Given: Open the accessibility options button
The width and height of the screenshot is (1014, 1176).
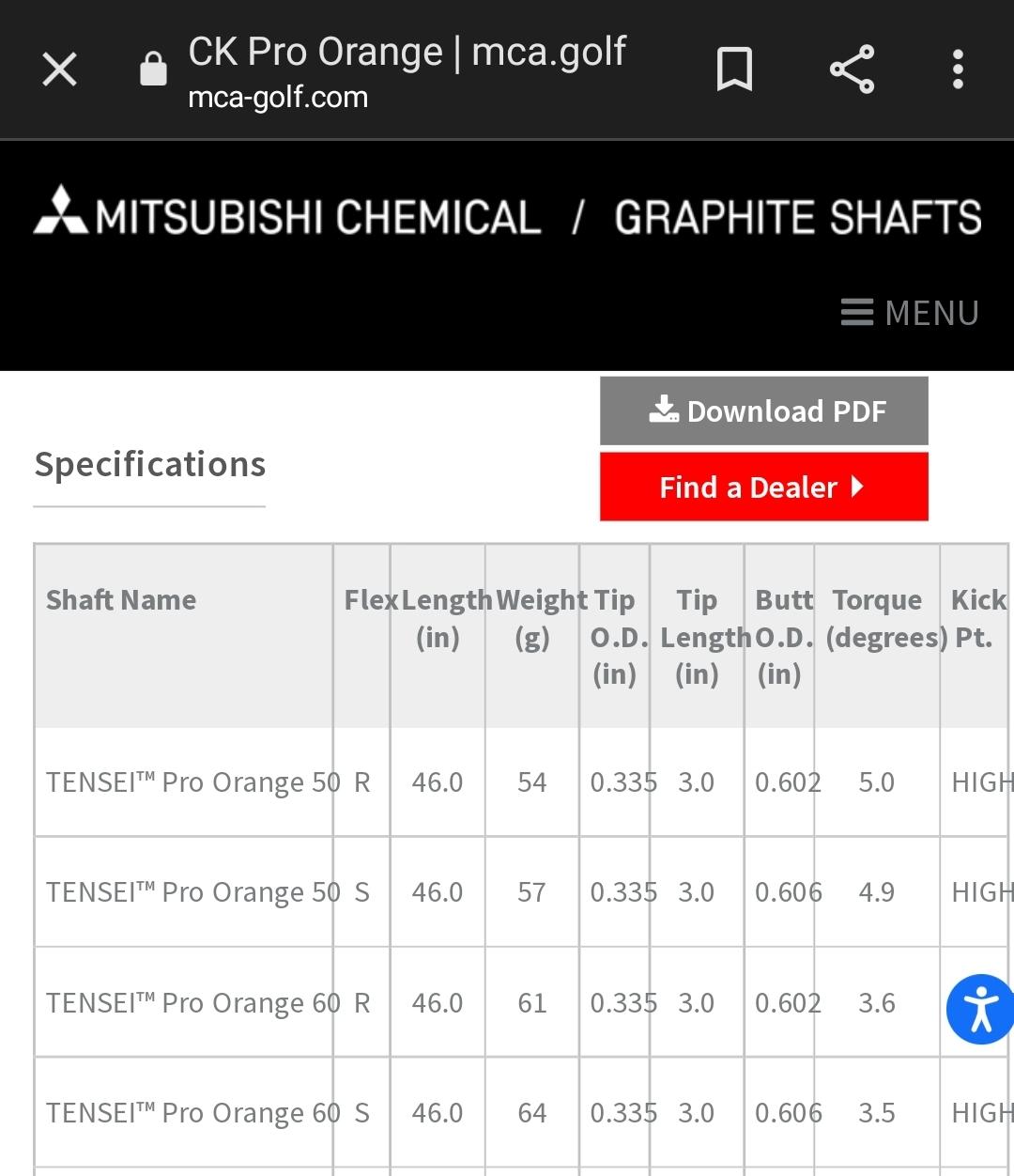Looking at the screenshot, I should (x=980, y=1009).
